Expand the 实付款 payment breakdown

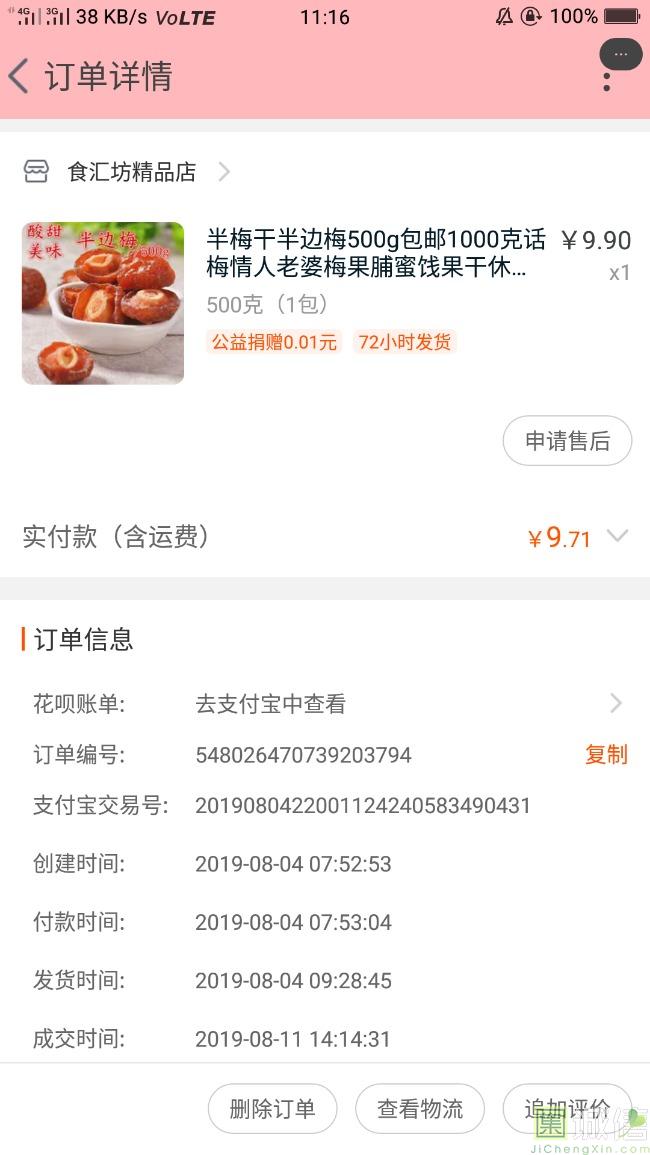pos(617,537)
